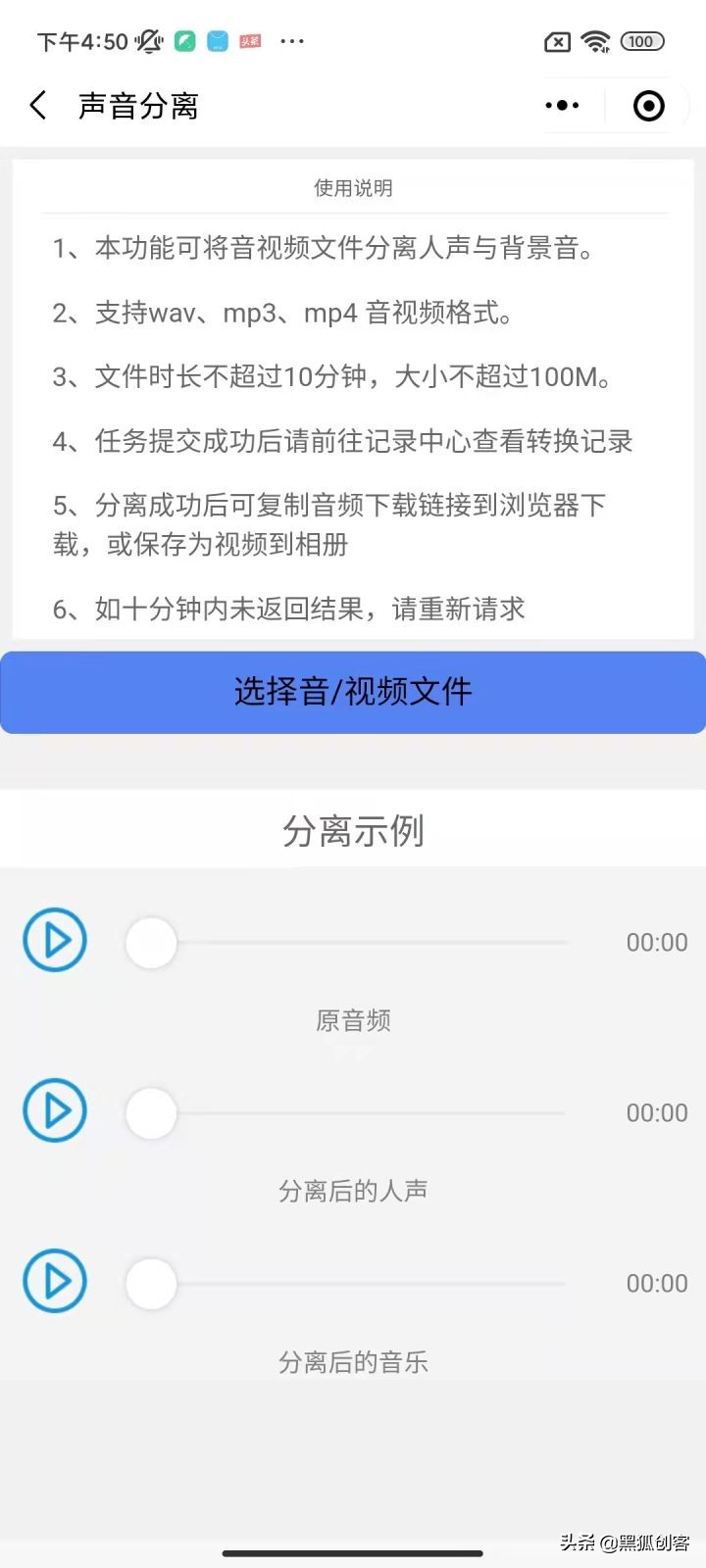The width and height of the screenshot is (706, 1568).
Task: Tap the 分离后的人声 progress slider knob
Action: [151, 1113]
